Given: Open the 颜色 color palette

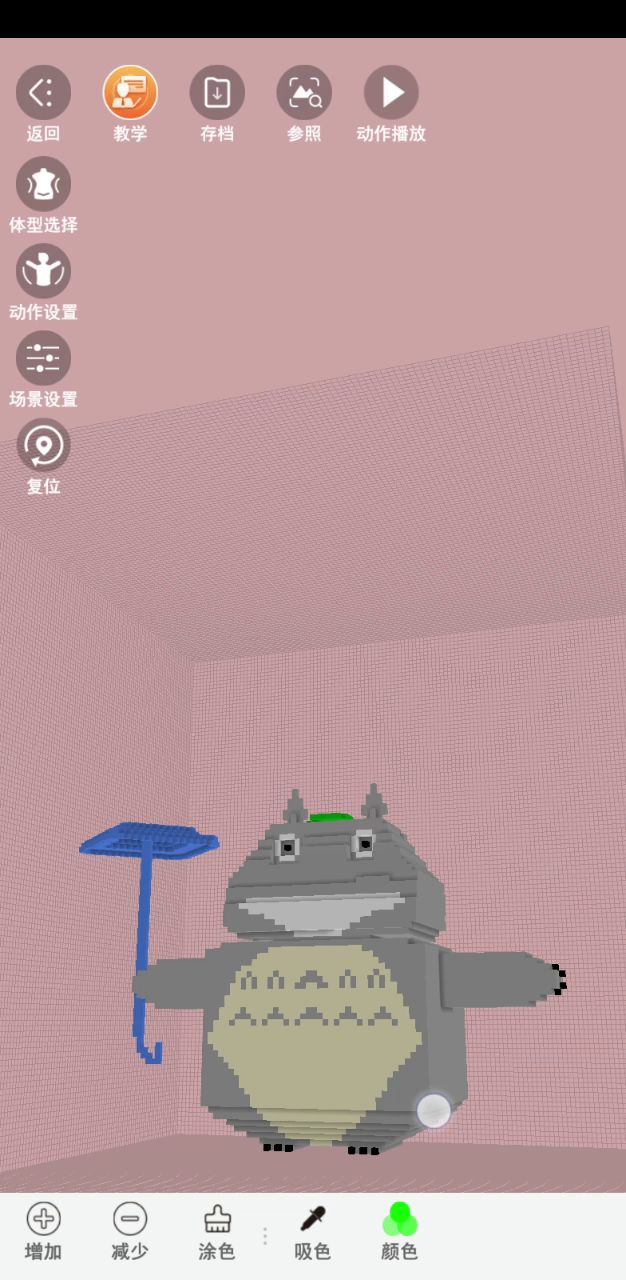Looking at the screenshot, I should 399,1230.
